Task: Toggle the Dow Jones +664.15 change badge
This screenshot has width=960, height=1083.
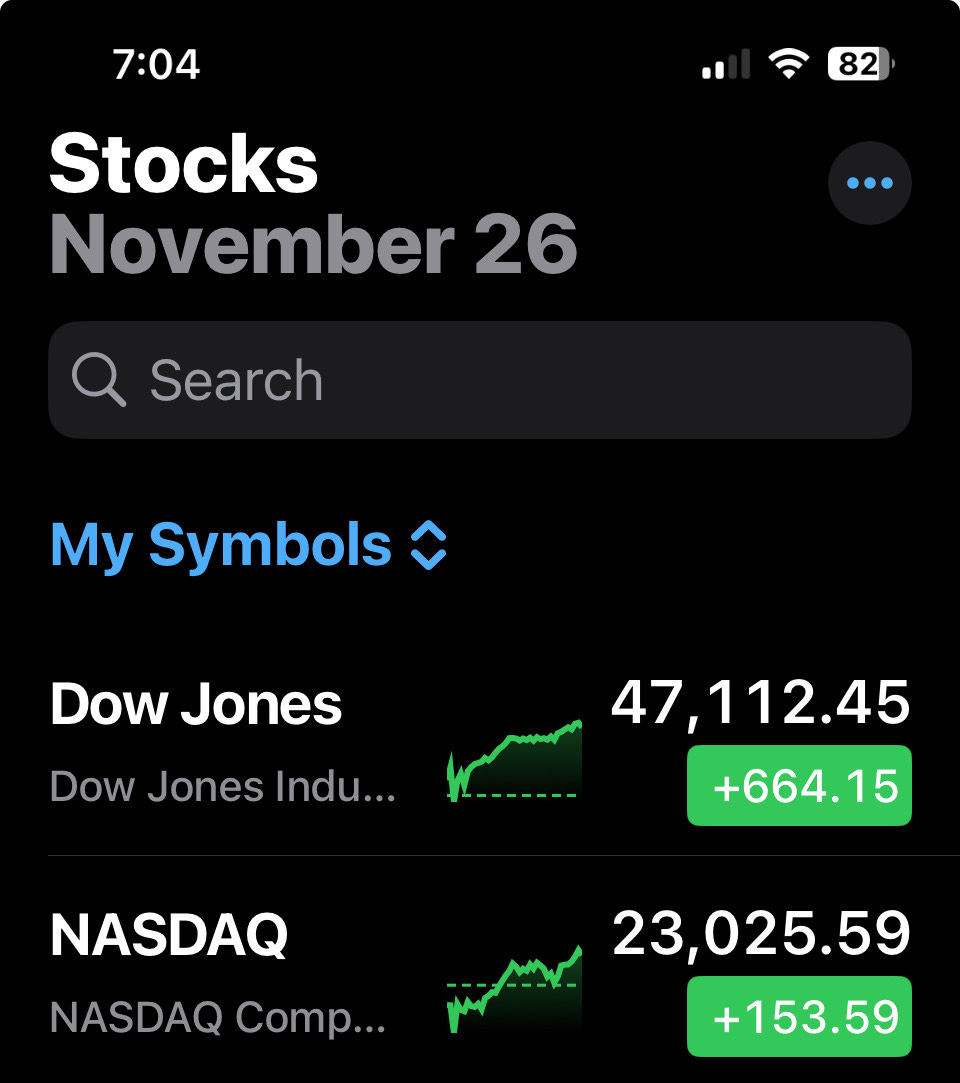Action: tap(799, 786)
